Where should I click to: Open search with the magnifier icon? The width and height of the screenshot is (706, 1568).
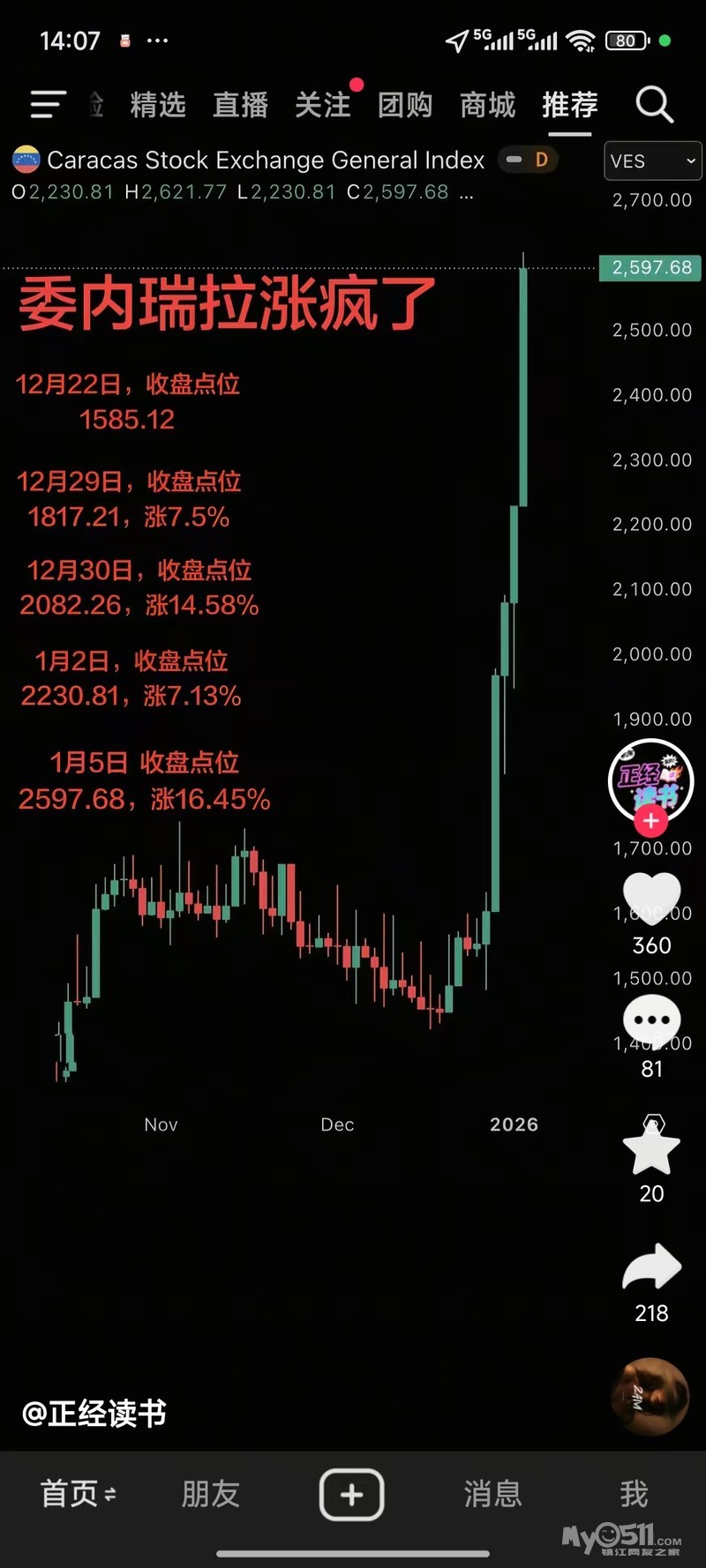point(654,105)
